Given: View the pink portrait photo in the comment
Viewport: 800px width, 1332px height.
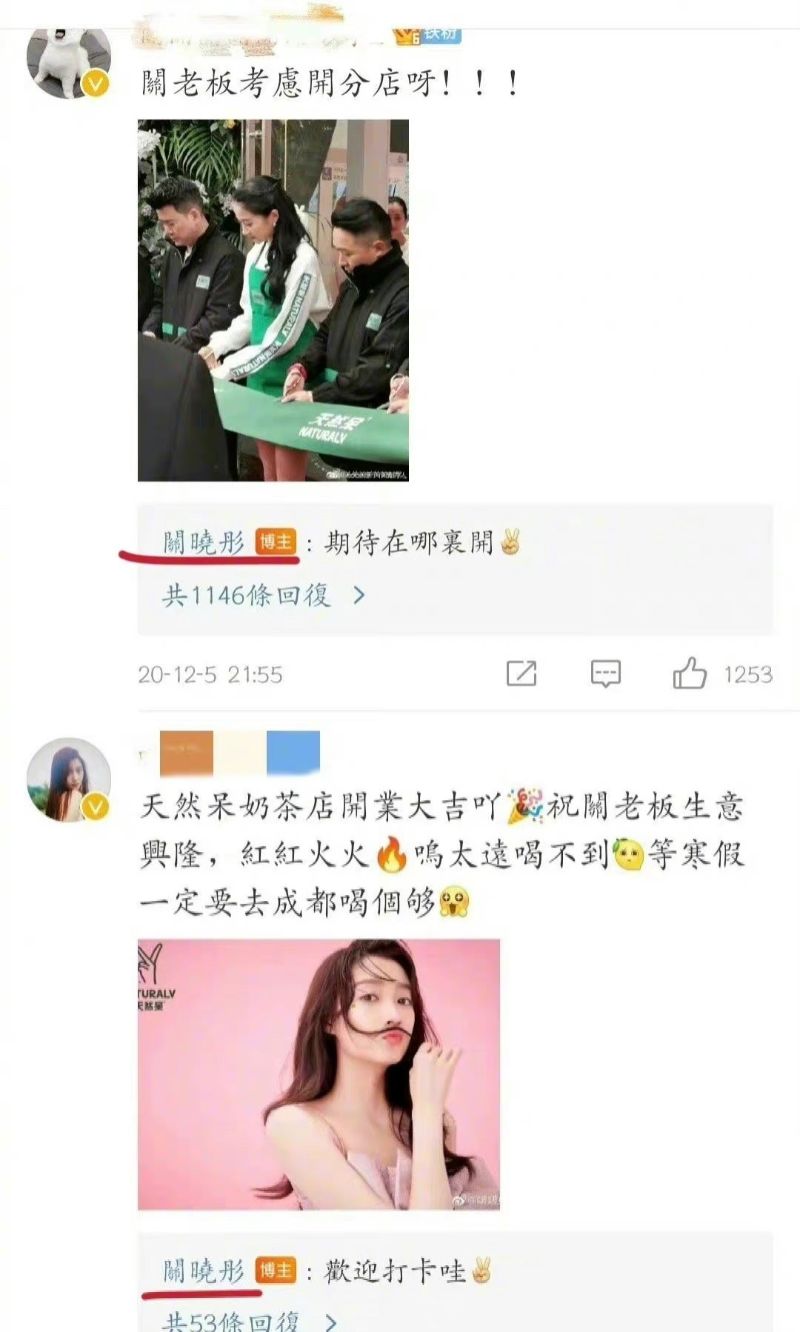Looking at the screenshot, I should tap(318, 1074).
